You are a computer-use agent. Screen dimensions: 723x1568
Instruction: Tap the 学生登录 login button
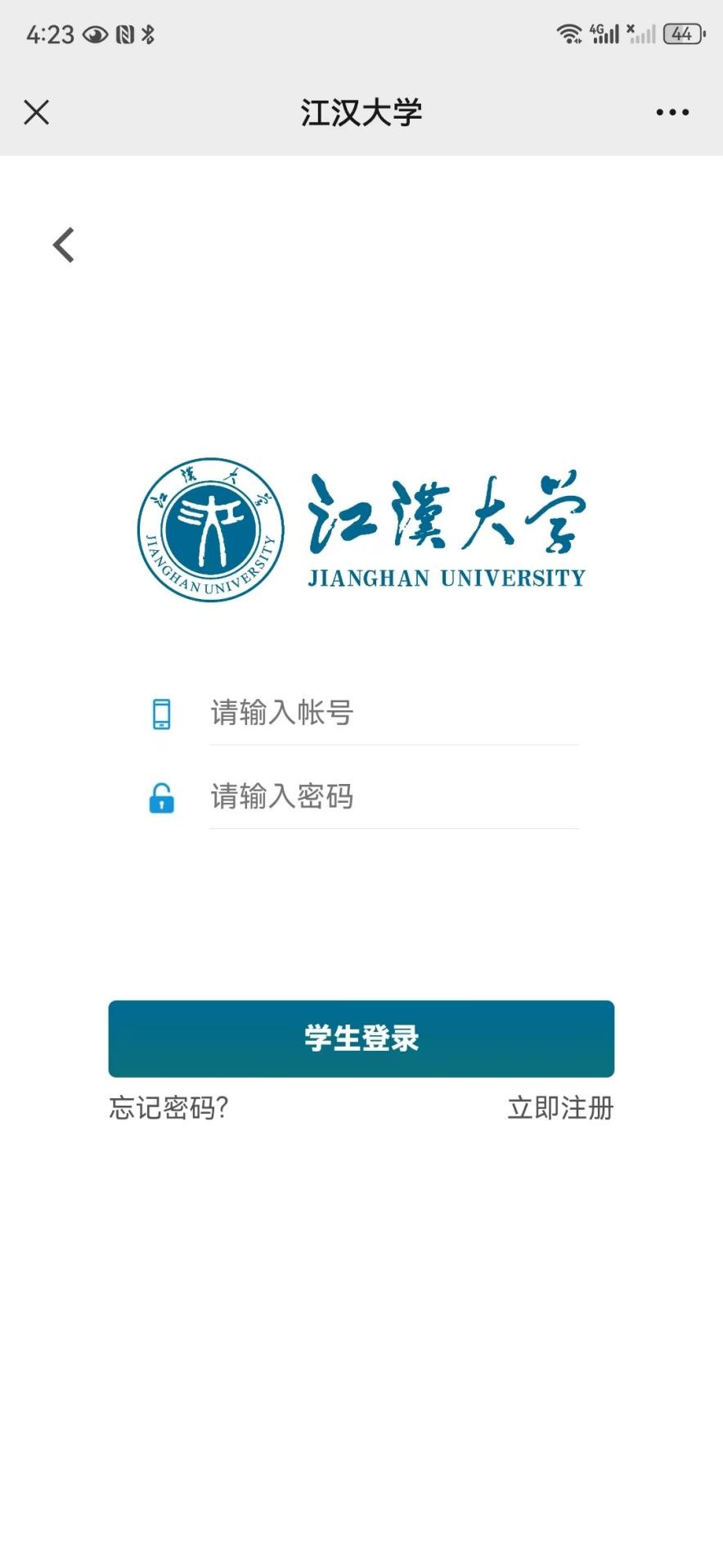point(361,1039)
